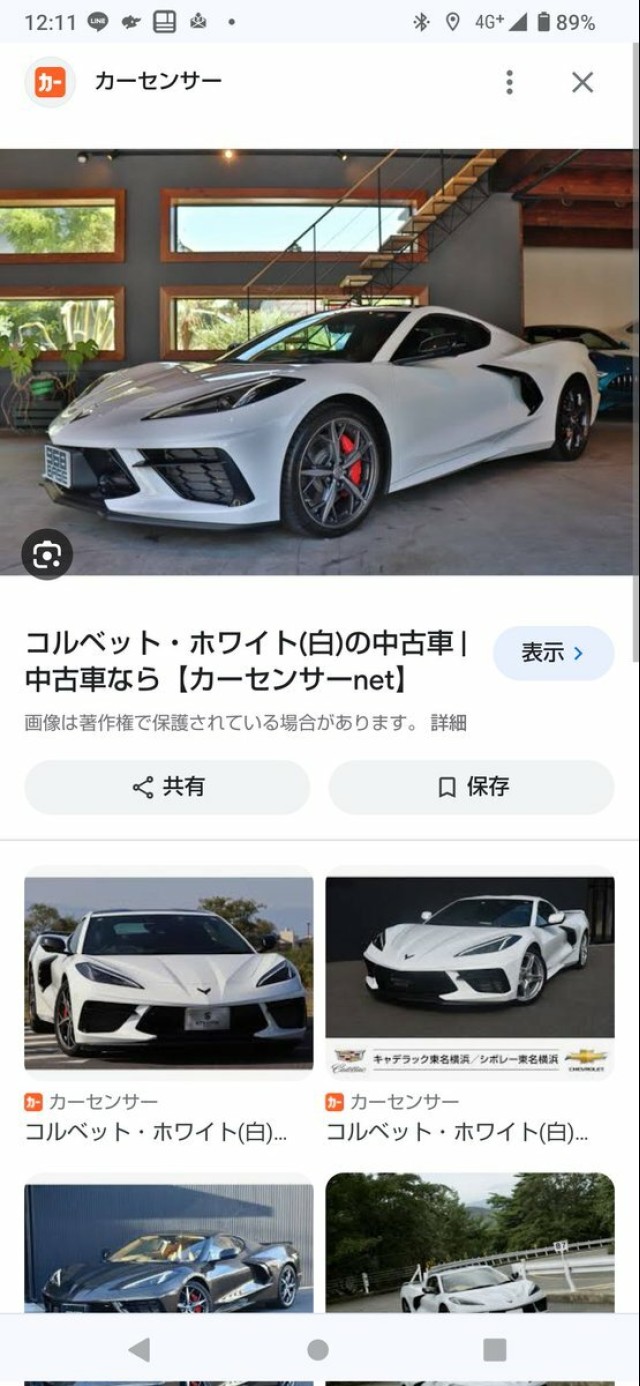The width and height of the screenshot is (640, 1386).
Task: Close the image viewer with X
Action: 582,82
